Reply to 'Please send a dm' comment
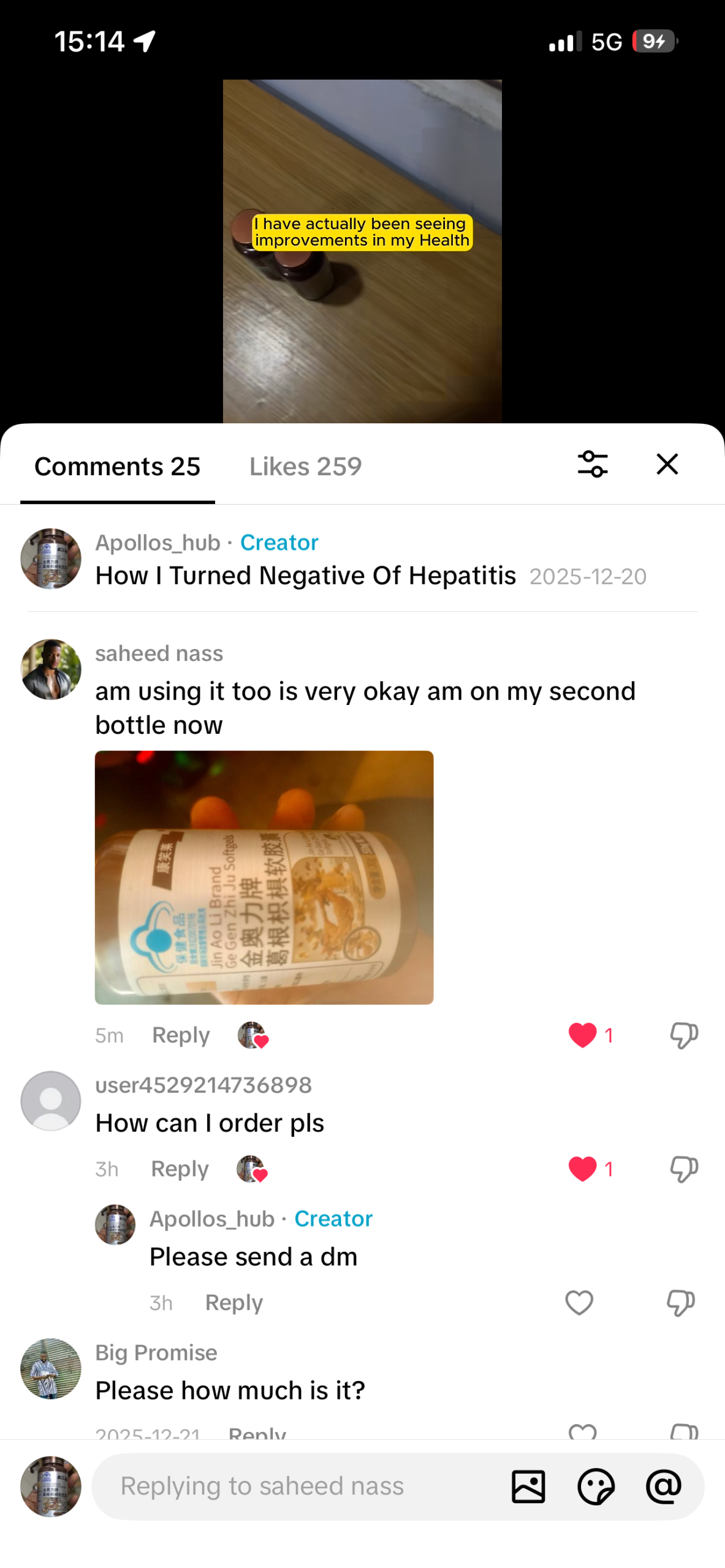725x1568 pixels. [233, 1302]
